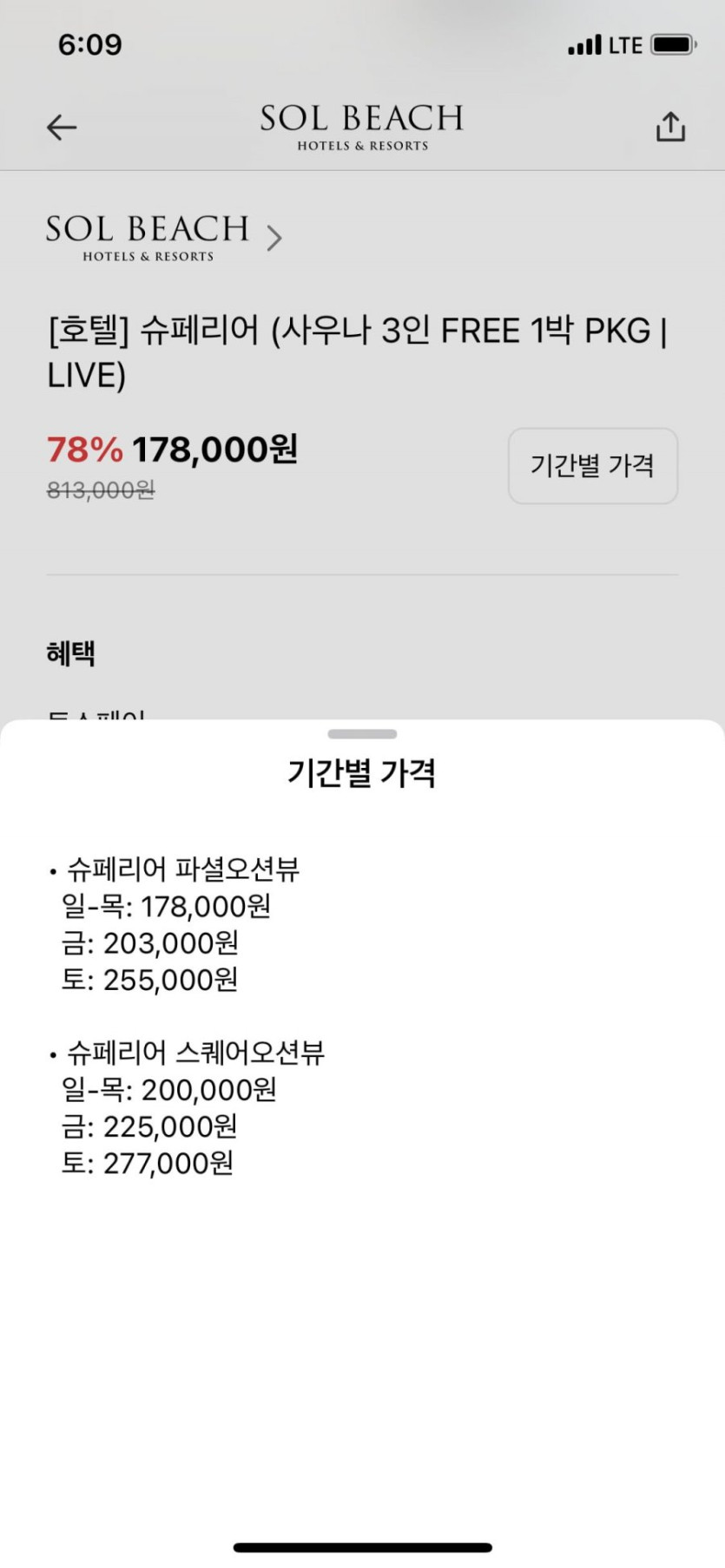Tap the bottom sheet drag handle
The height and width of the screenshot is (1568, 725).
[362, 734]
